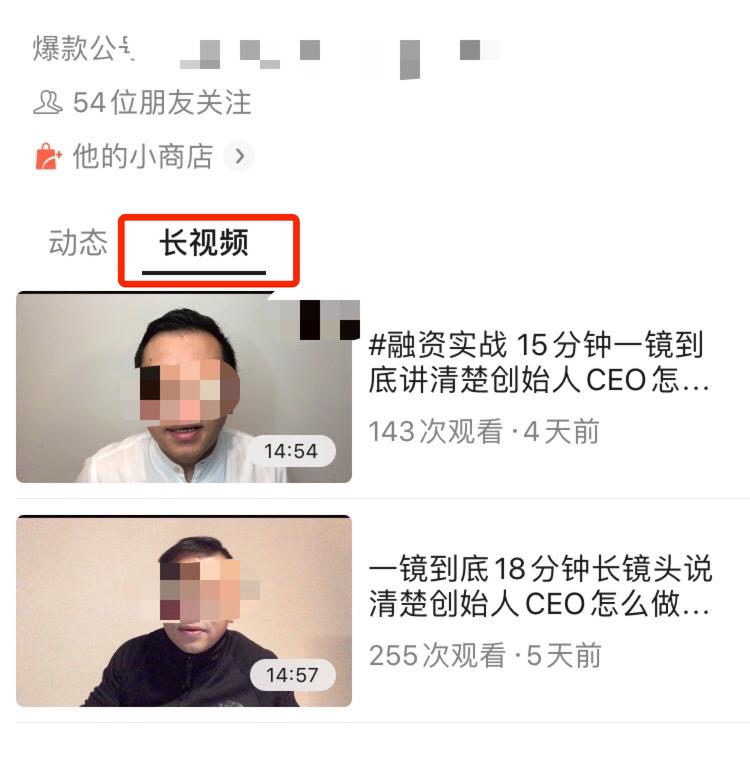Play the 14:54 #融资实战 video
This screenshot has width=750, height=764.
click(x=184, y=388)
